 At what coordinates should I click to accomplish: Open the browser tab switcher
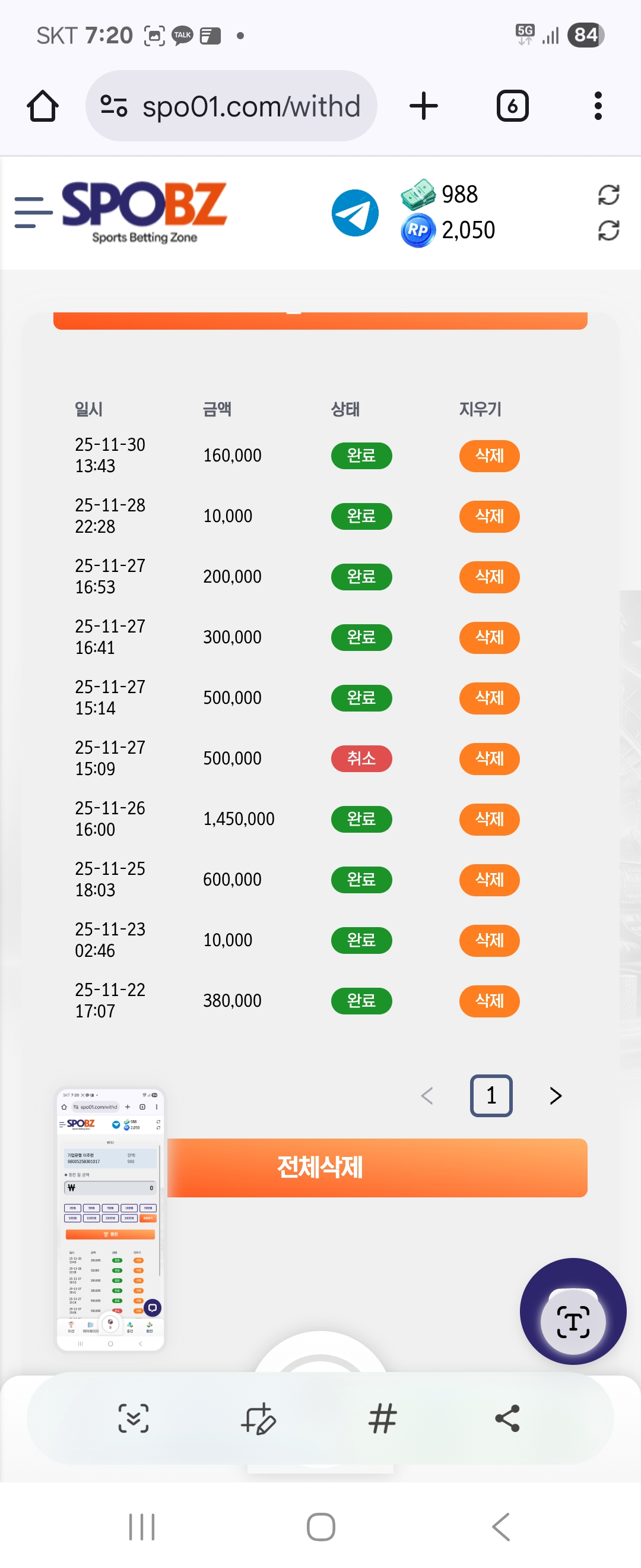(x=512, y=106)
